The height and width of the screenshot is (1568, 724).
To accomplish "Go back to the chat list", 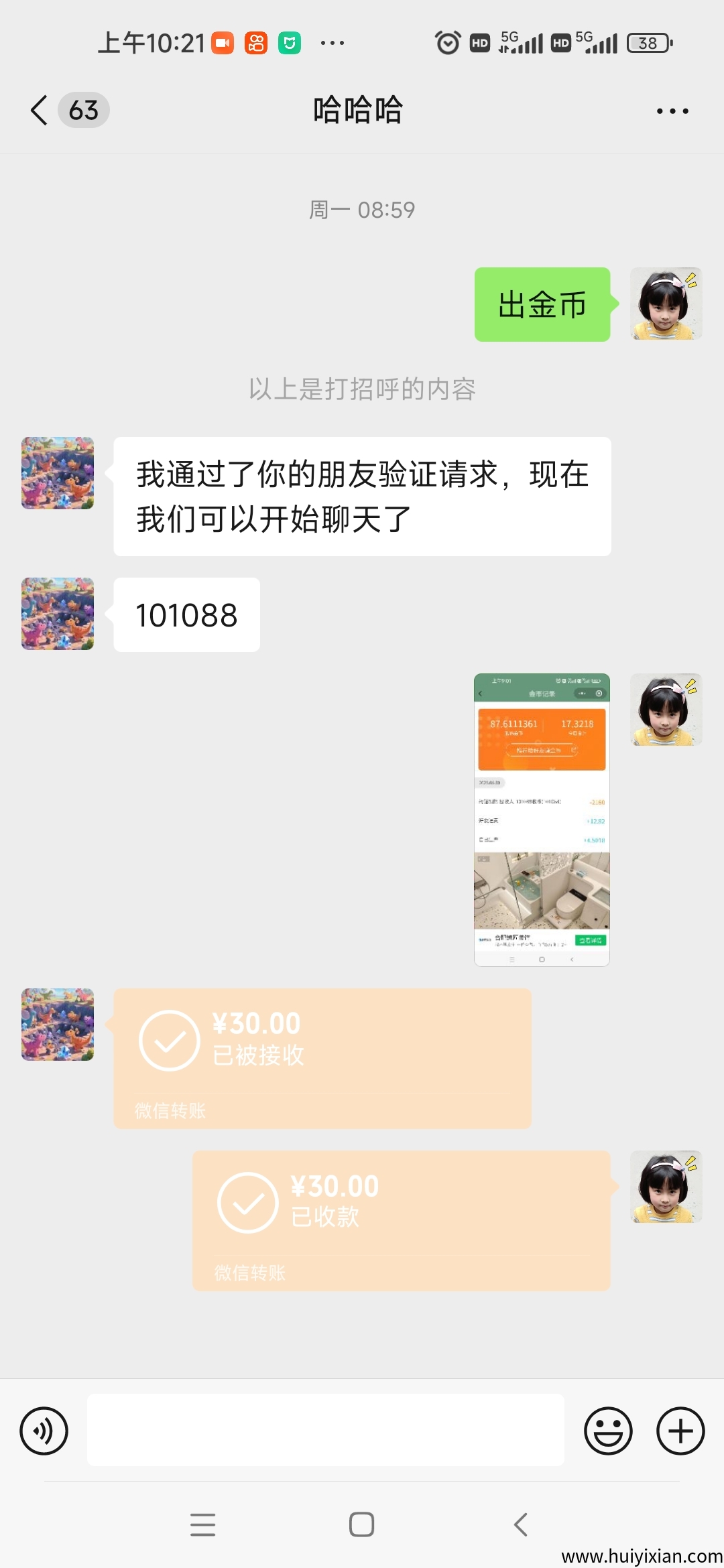I will [x=40, y=110].
